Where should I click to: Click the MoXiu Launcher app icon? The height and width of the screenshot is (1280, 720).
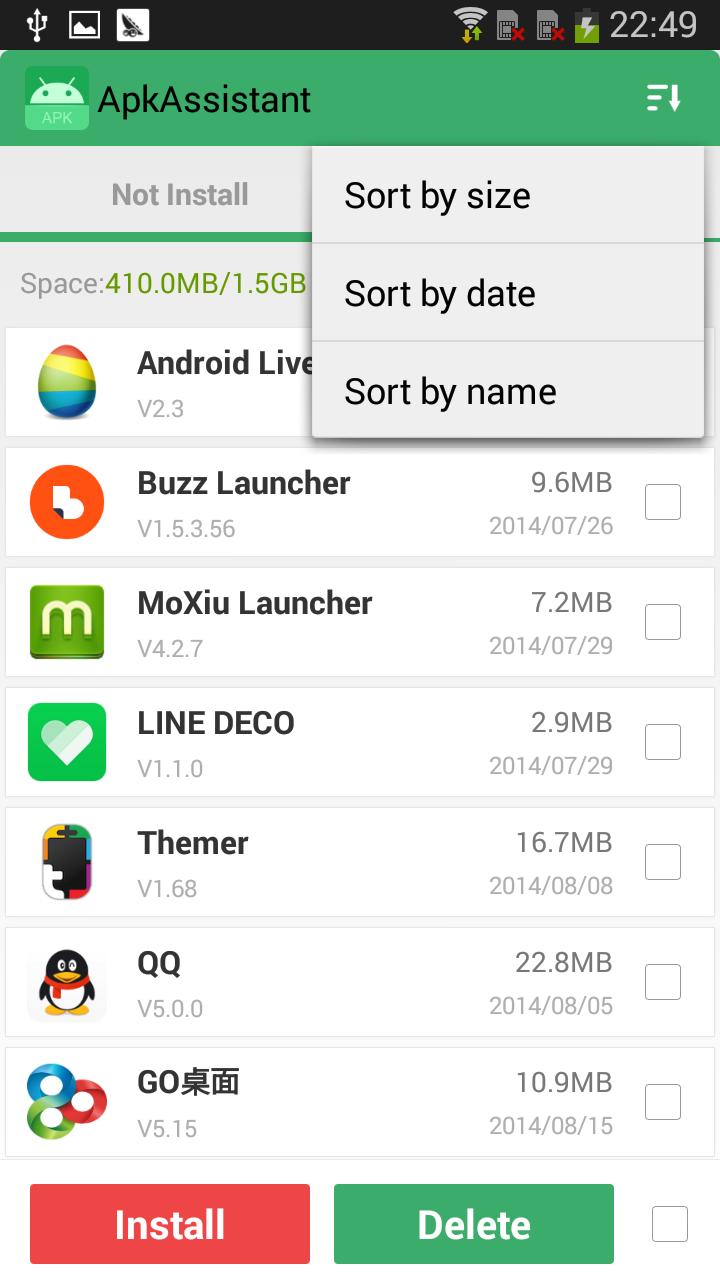click(67, 621)
